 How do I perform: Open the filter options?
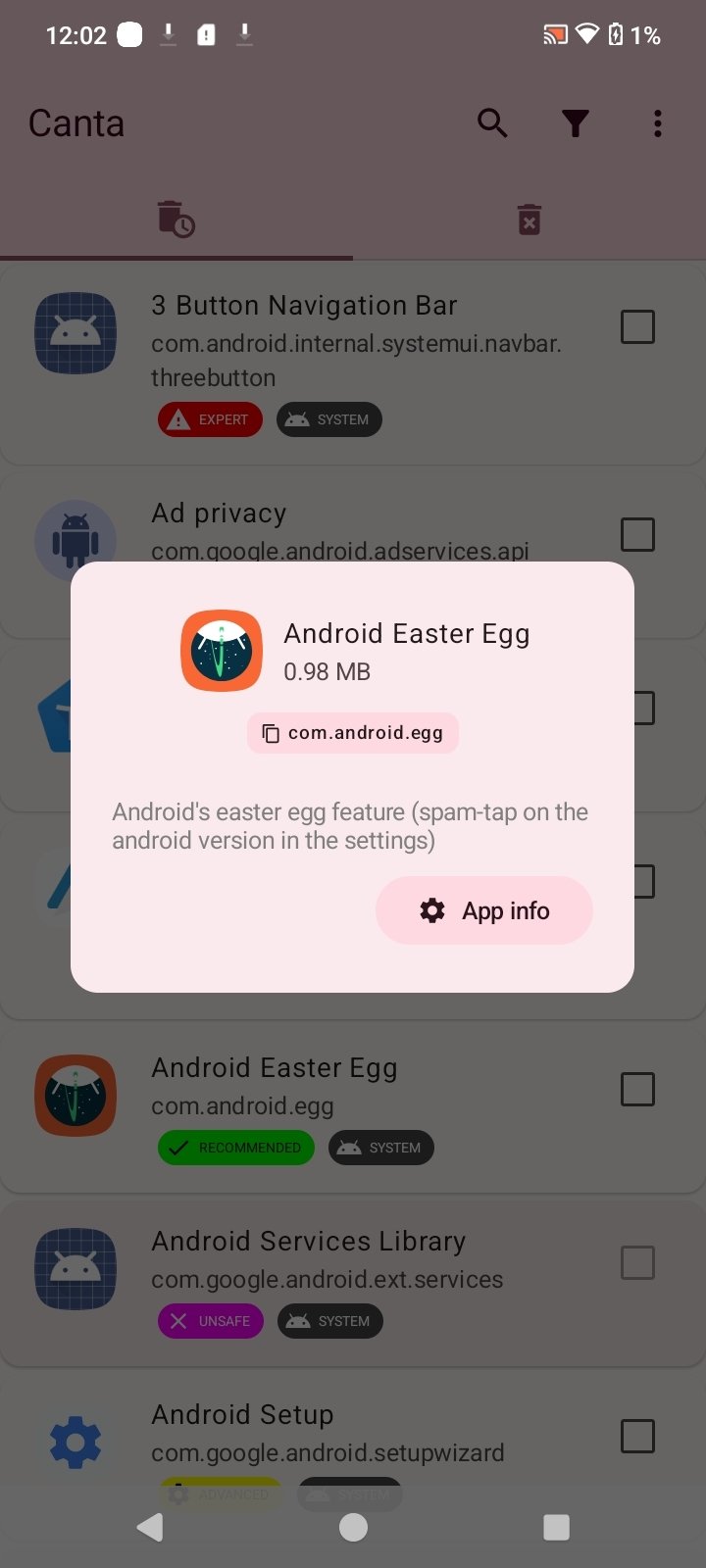point(576,123)
